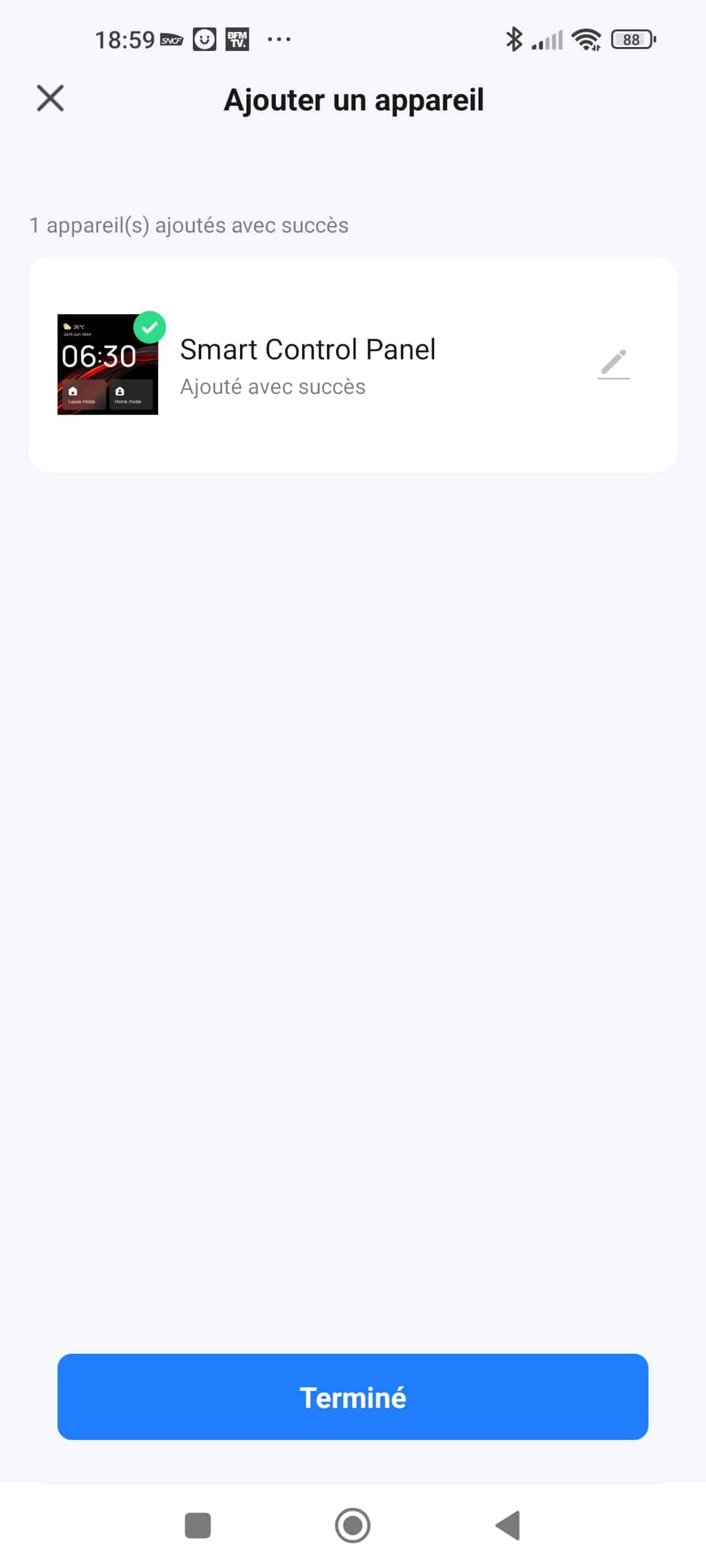Open recent apps from the navigation bar

(198, 1526)
